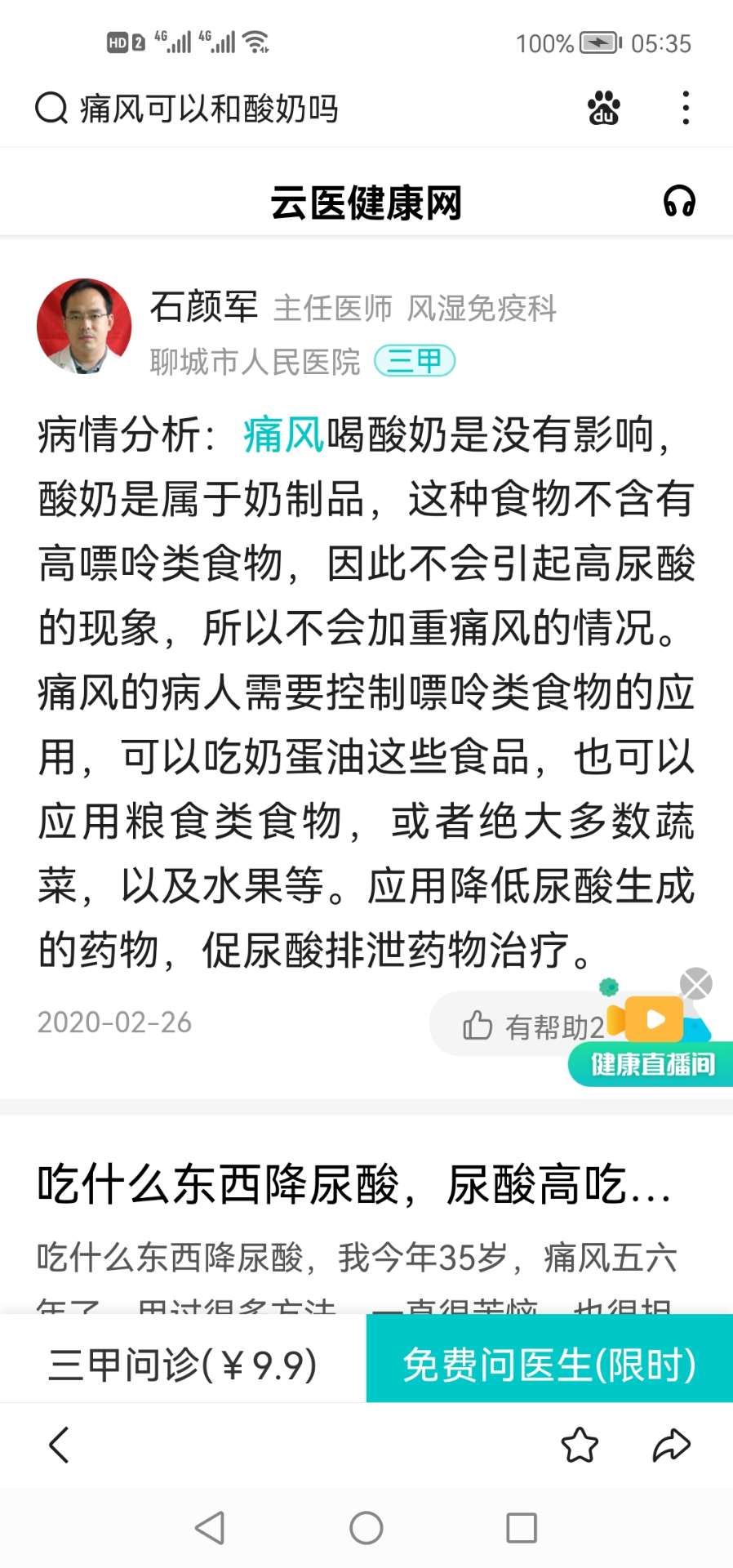The height and width of the screenshot is (1568, 733).
Task: Go back with the bottom arrow
Action: point(59,1445)
